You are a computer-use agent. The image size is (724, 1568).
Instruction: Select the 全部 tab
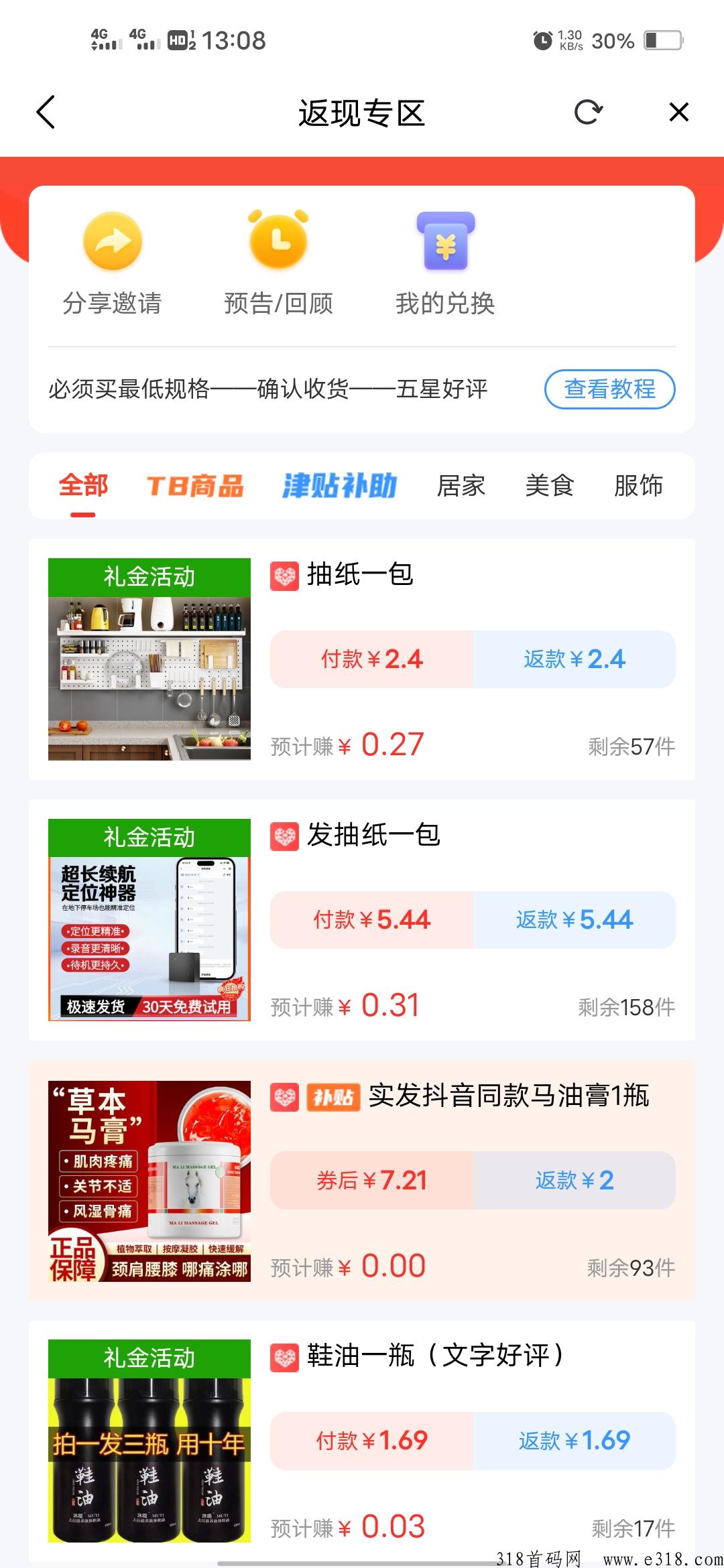83,486
